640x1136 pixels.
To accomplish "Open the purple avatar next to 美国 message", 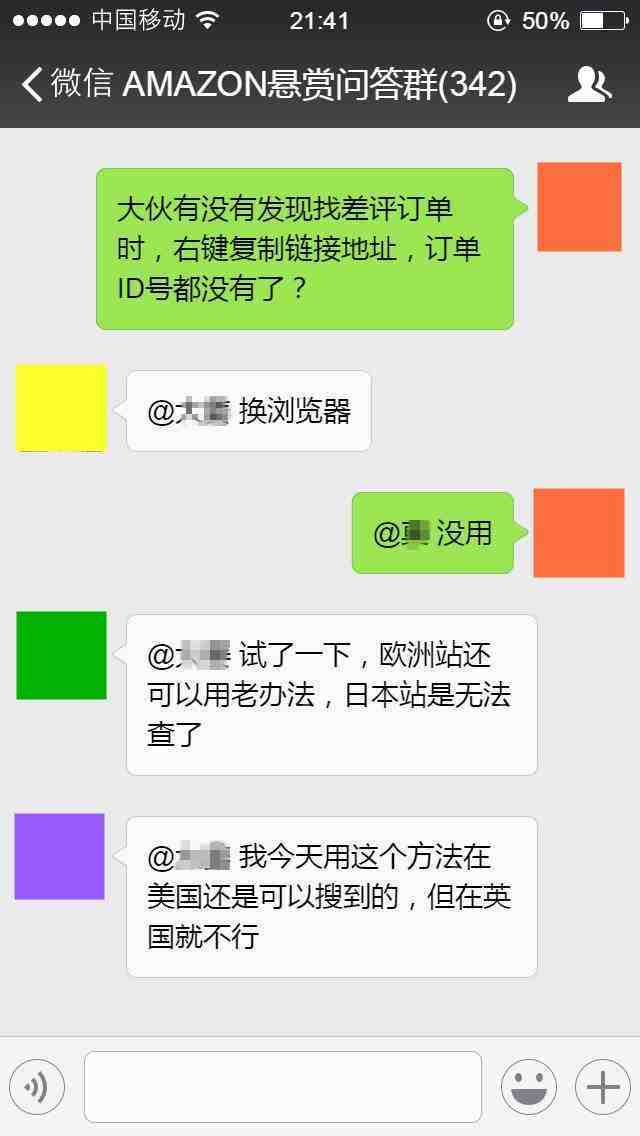I will point(60,856).
